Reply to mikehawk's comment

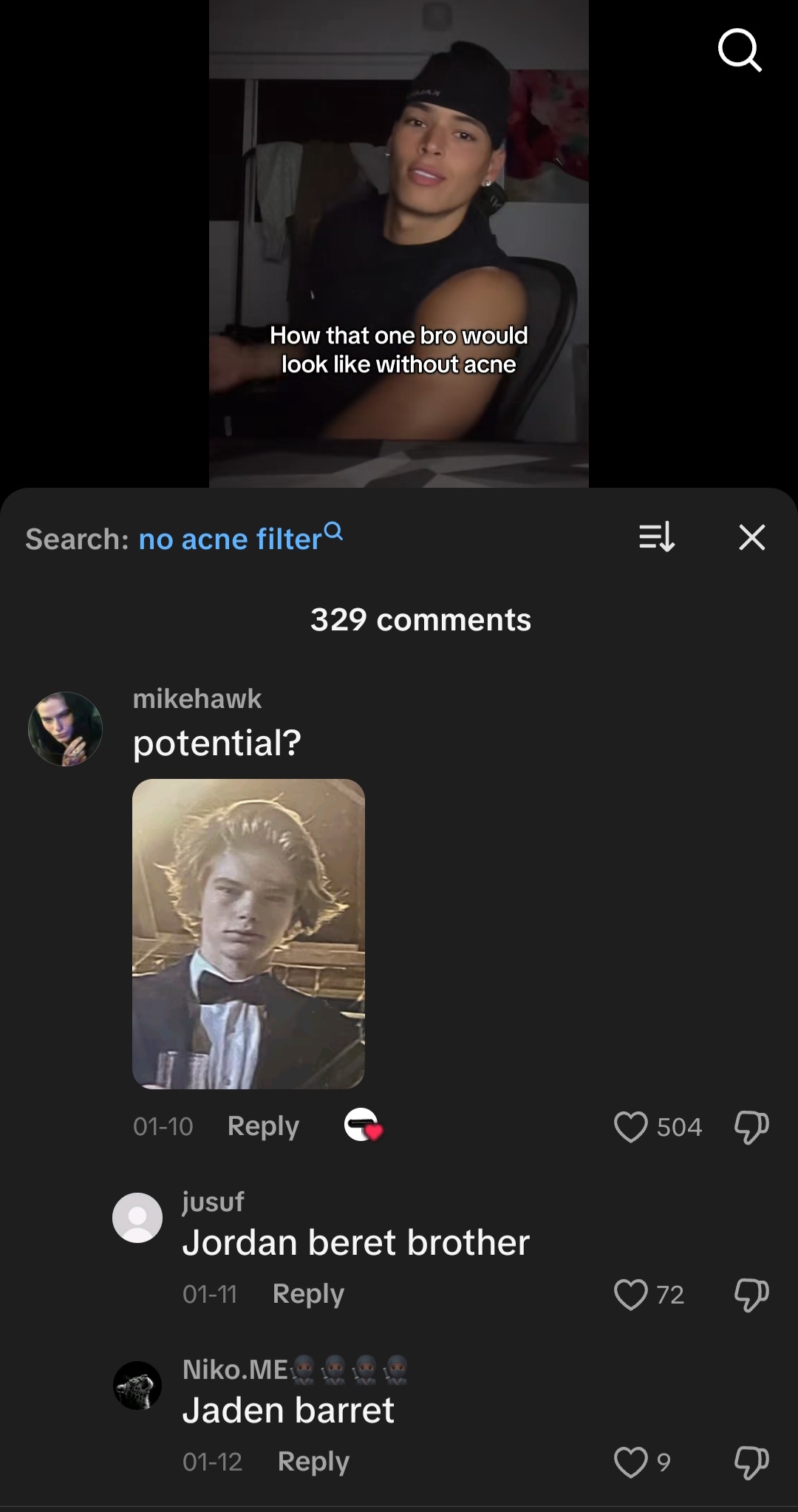coord(263,1126)
